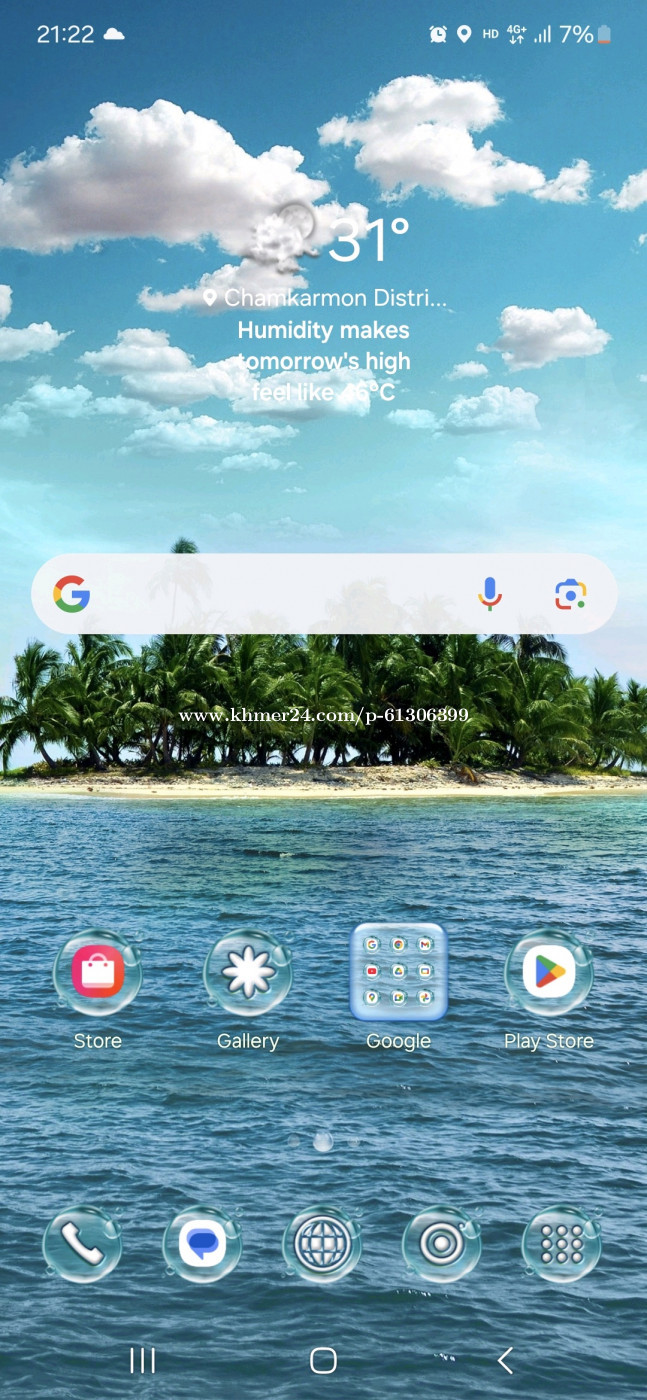Launch the internet browser from the dock
This screenshot has height=1400, width=647.
coord(322,1244)
